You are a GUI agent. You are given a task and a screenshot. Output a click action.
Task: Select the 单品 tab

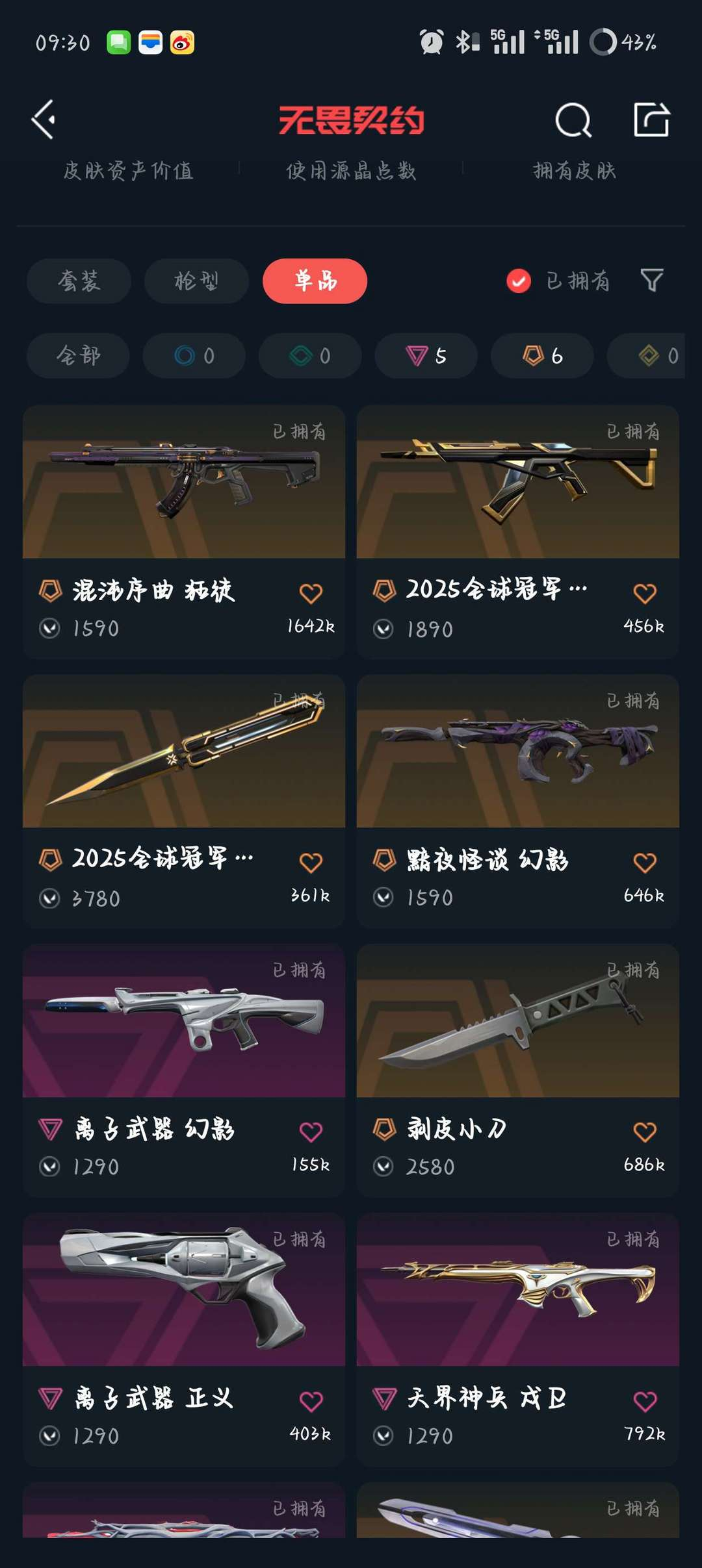(315, 281)
